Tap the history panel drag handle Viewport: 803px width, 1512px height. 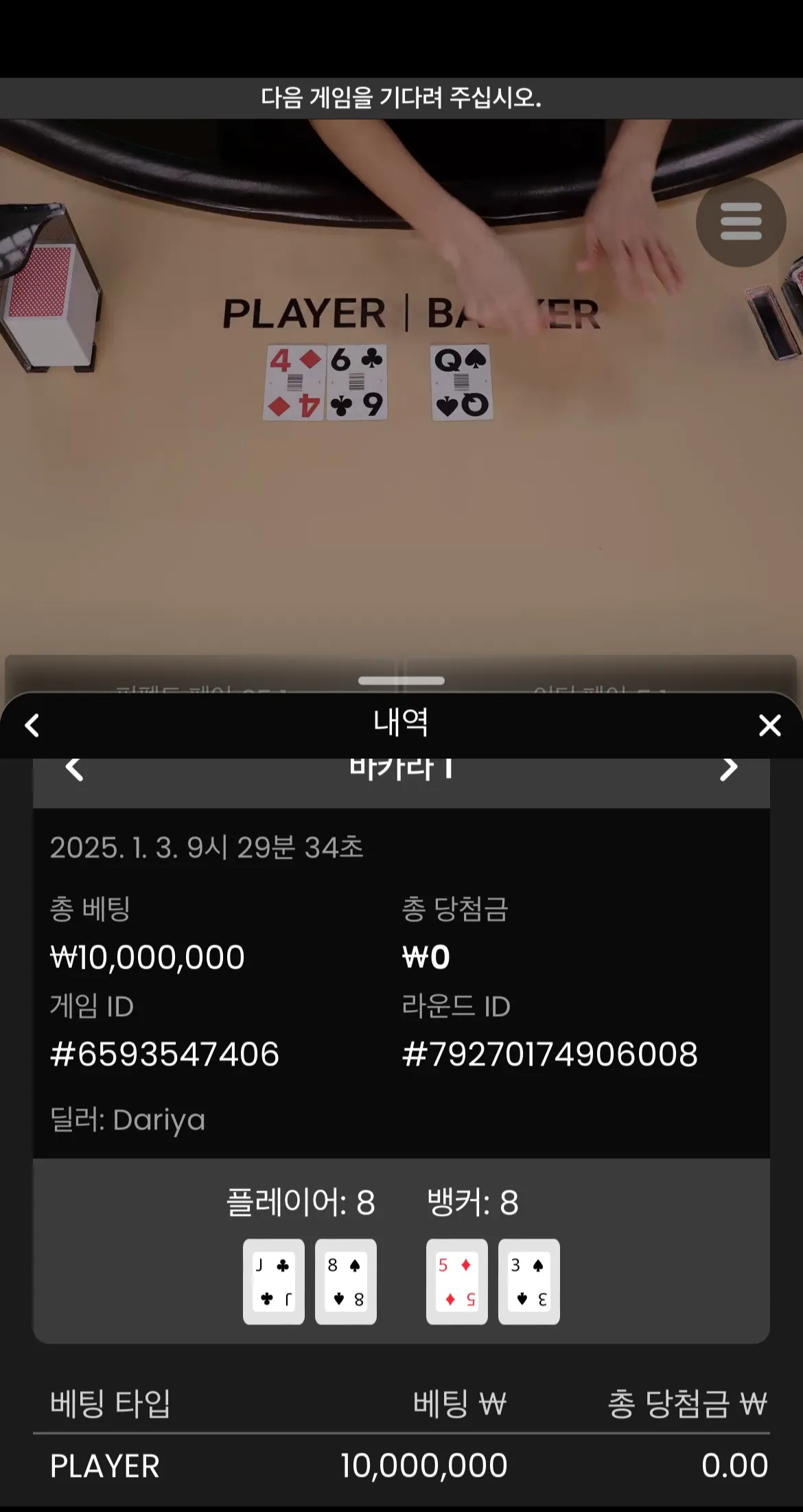[401, 680]
